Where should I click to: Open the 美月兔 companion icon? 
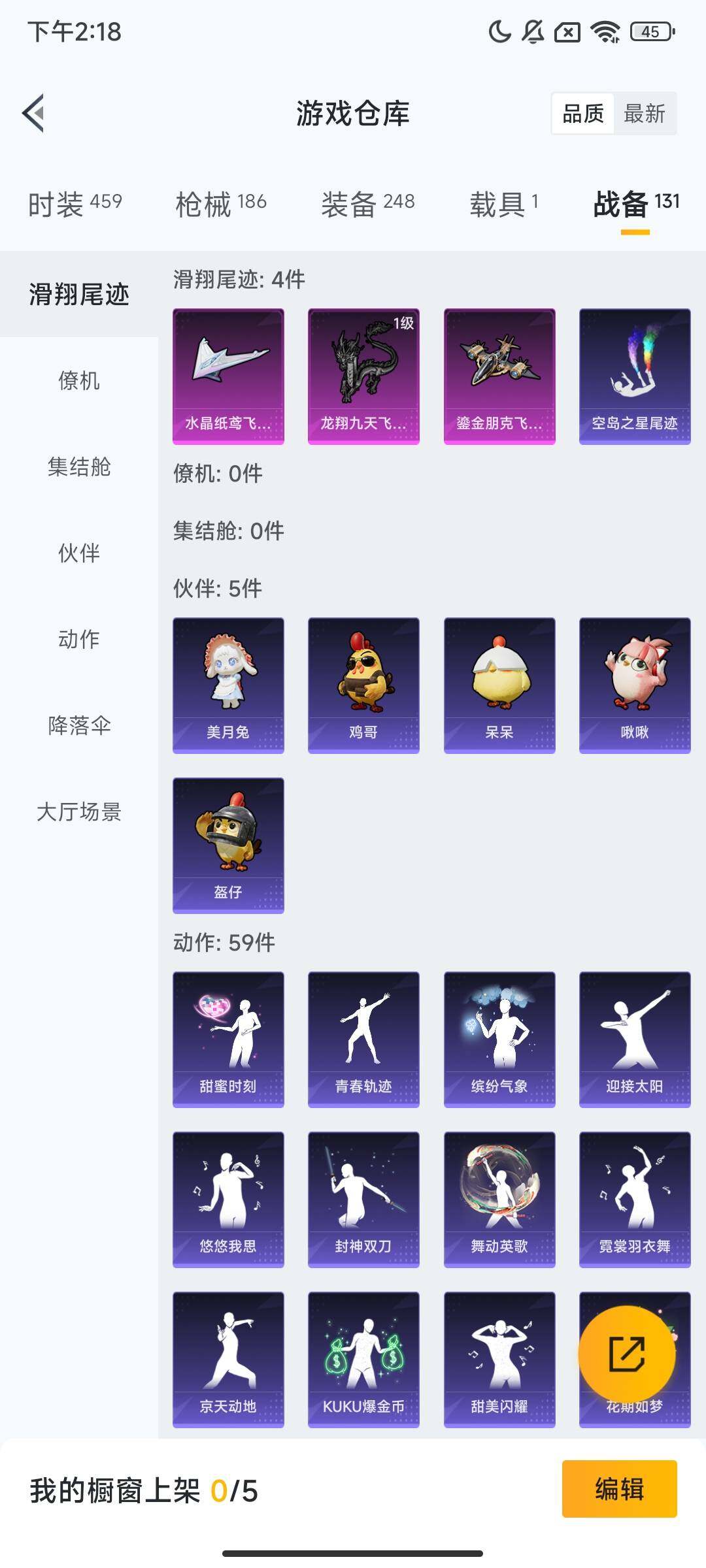(228, 683)
